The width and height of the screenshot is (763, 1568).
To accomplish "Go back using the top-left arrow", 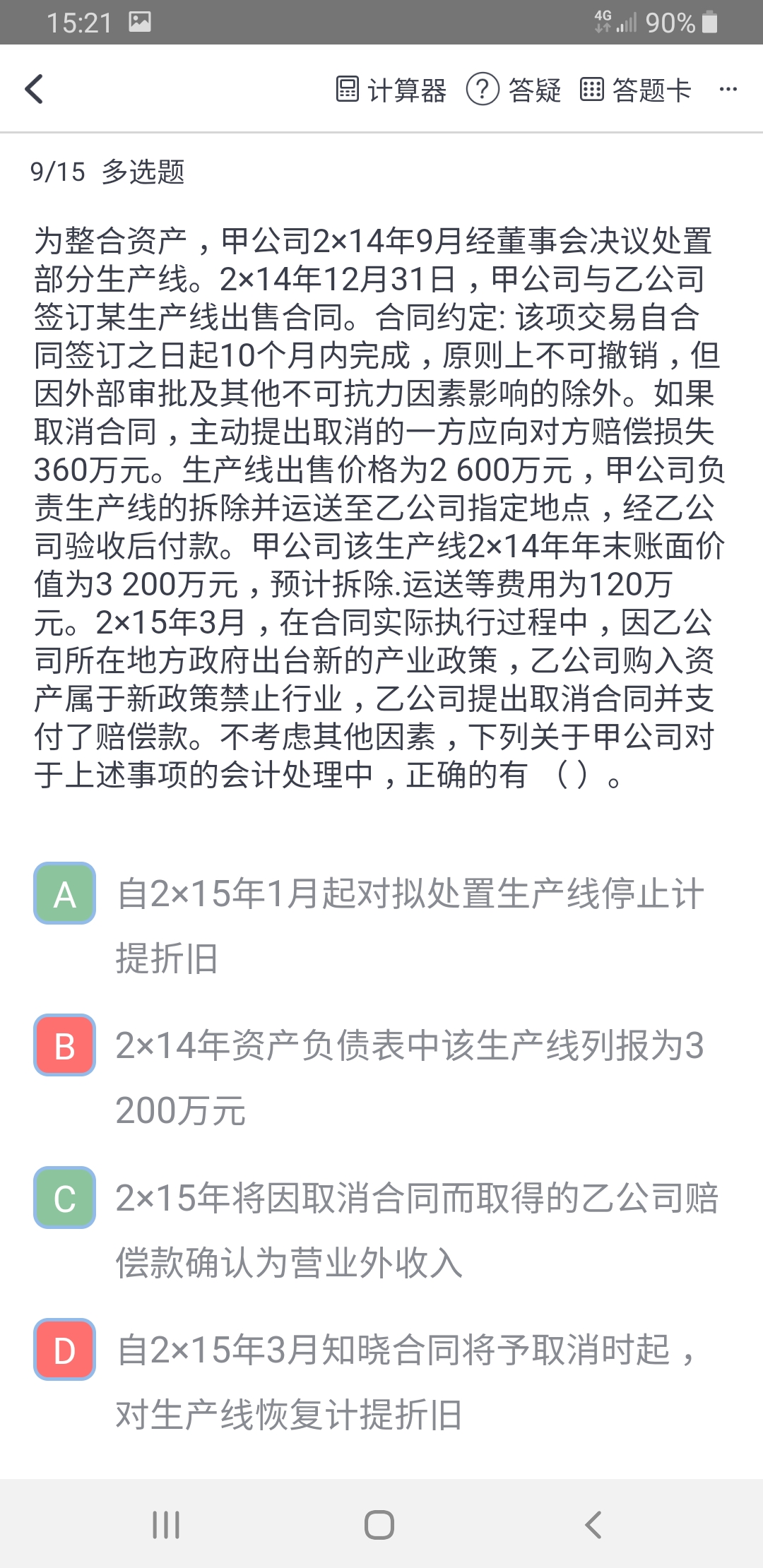I will (34, 89).
